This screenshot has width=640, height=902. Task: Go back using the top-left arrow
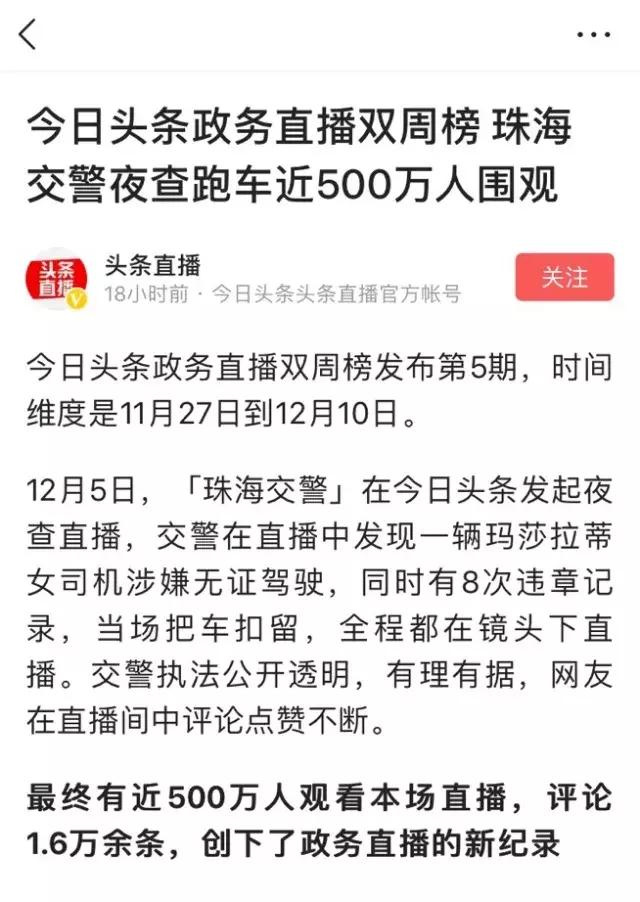[x=27, y=35]
